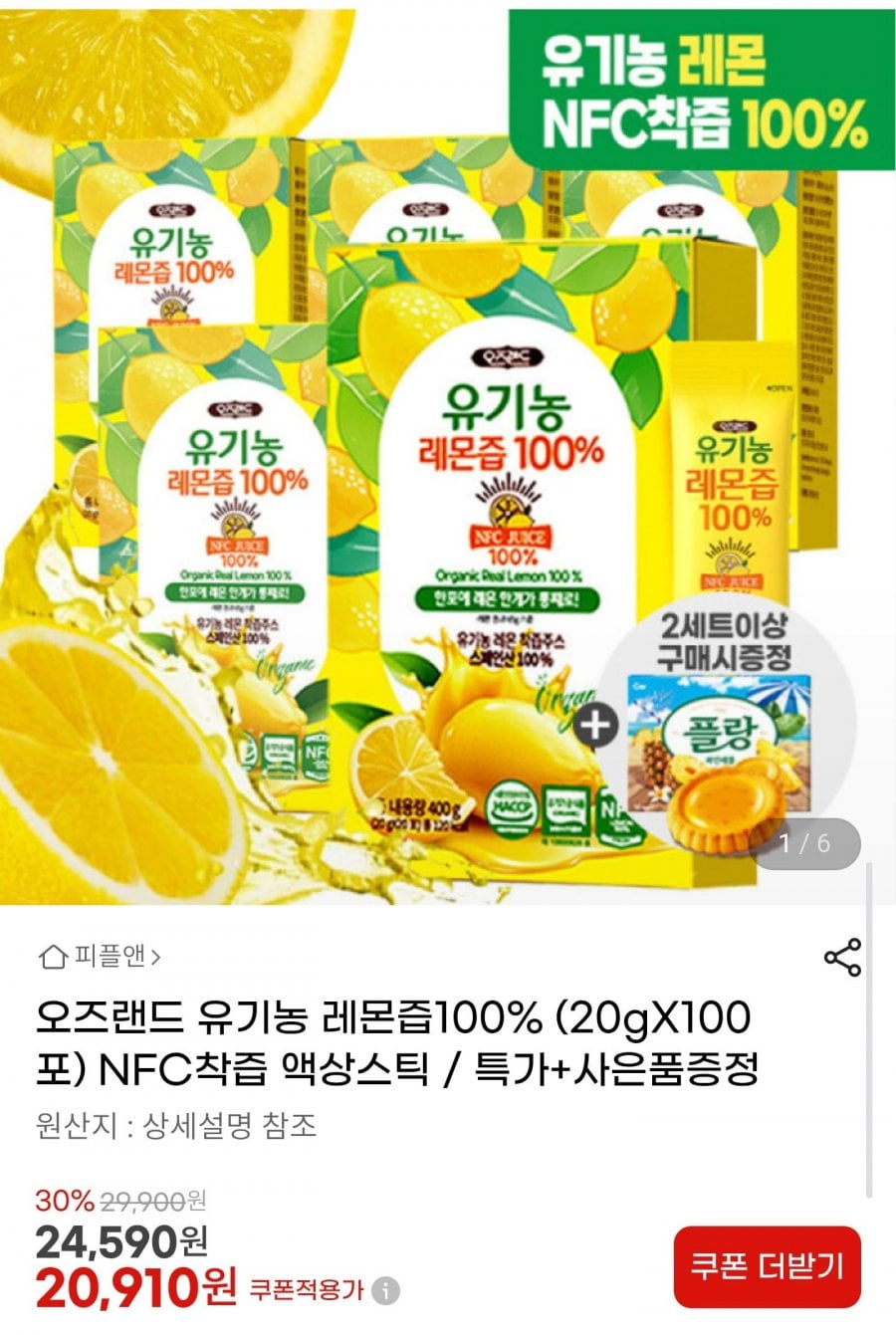Open the product image gallery
Image resolution: width=896 pixels, height=1335 pixels.
448,448
